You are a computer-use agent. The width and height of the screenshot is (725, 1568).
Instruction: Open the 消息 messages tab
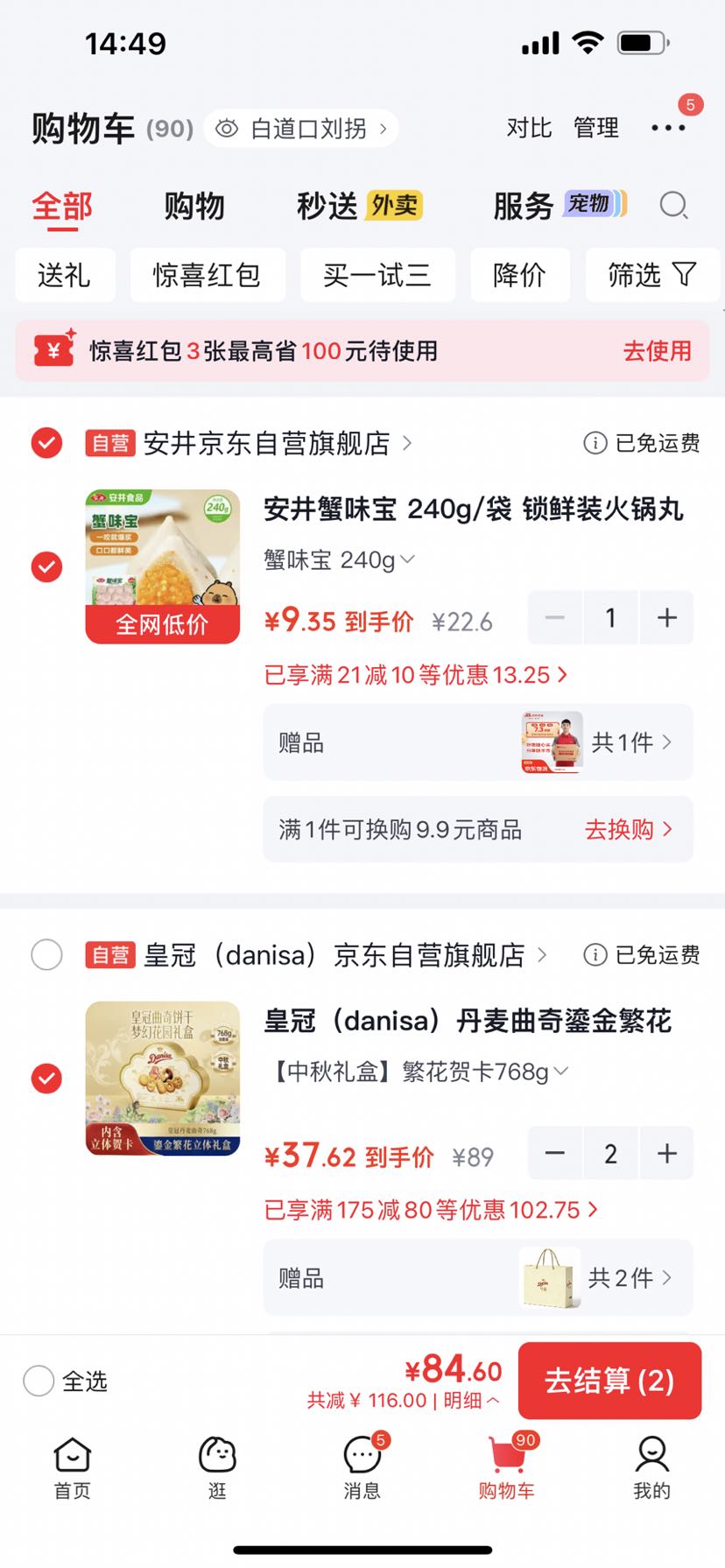[362, 1468]
